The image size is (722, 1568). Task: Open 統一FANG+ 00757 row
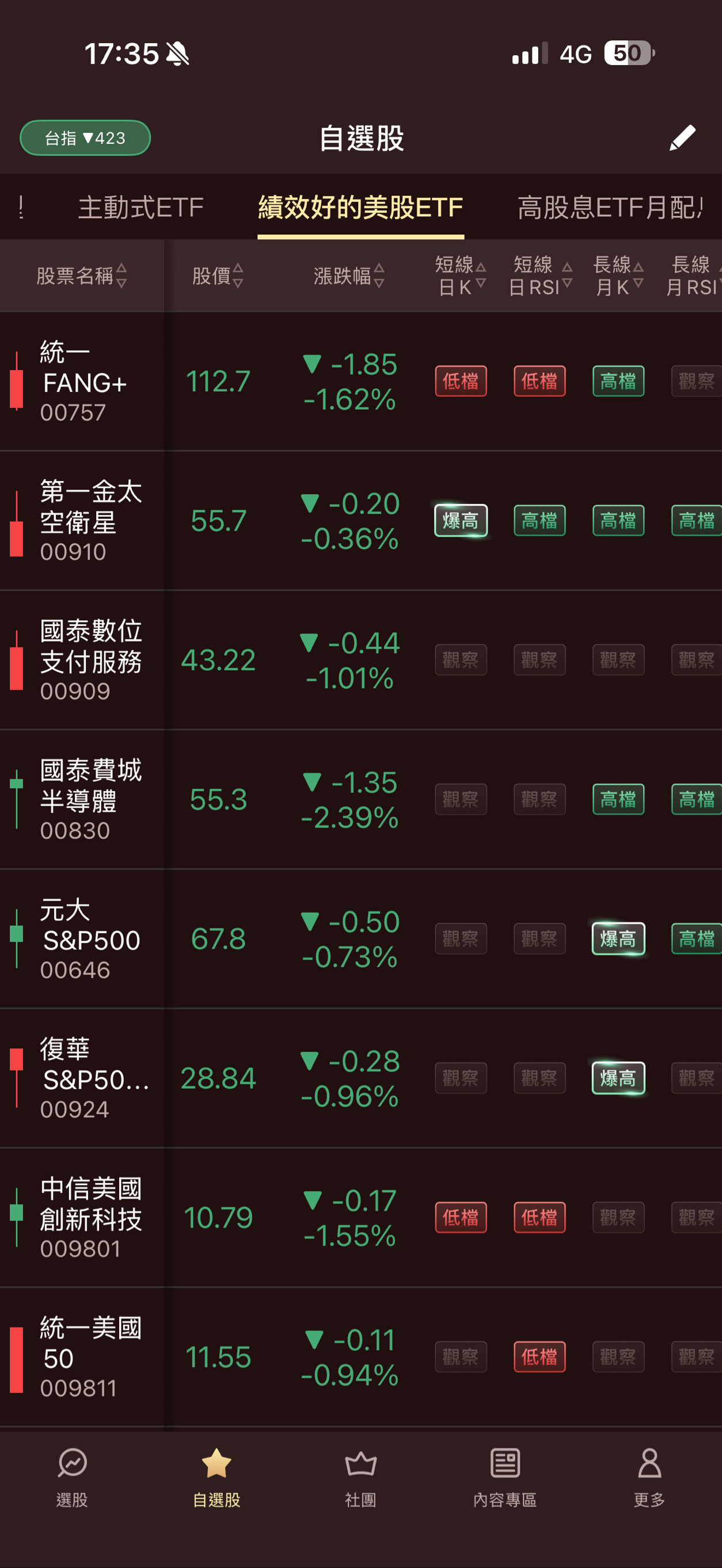tap(83, 381)
